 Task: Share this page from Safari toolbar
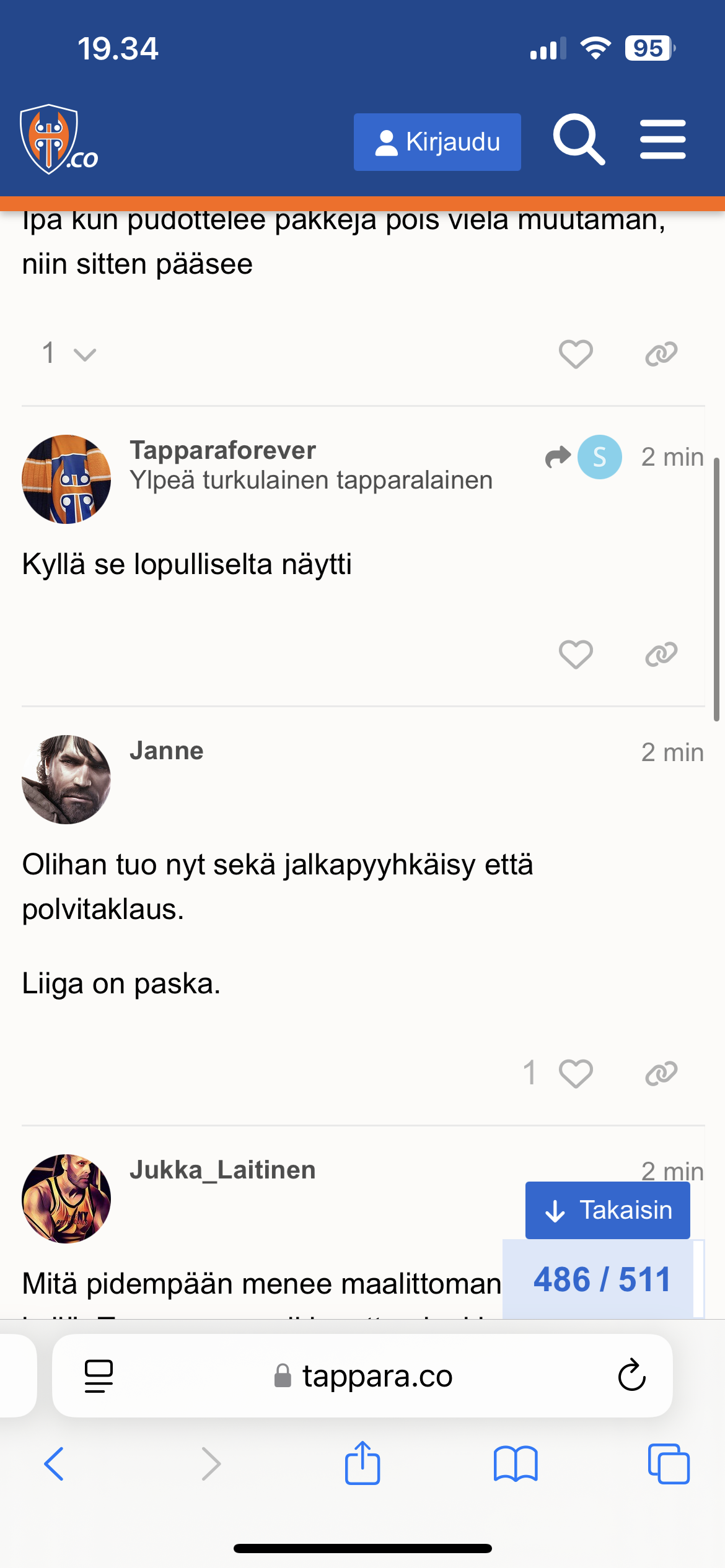pos(362,1464)
